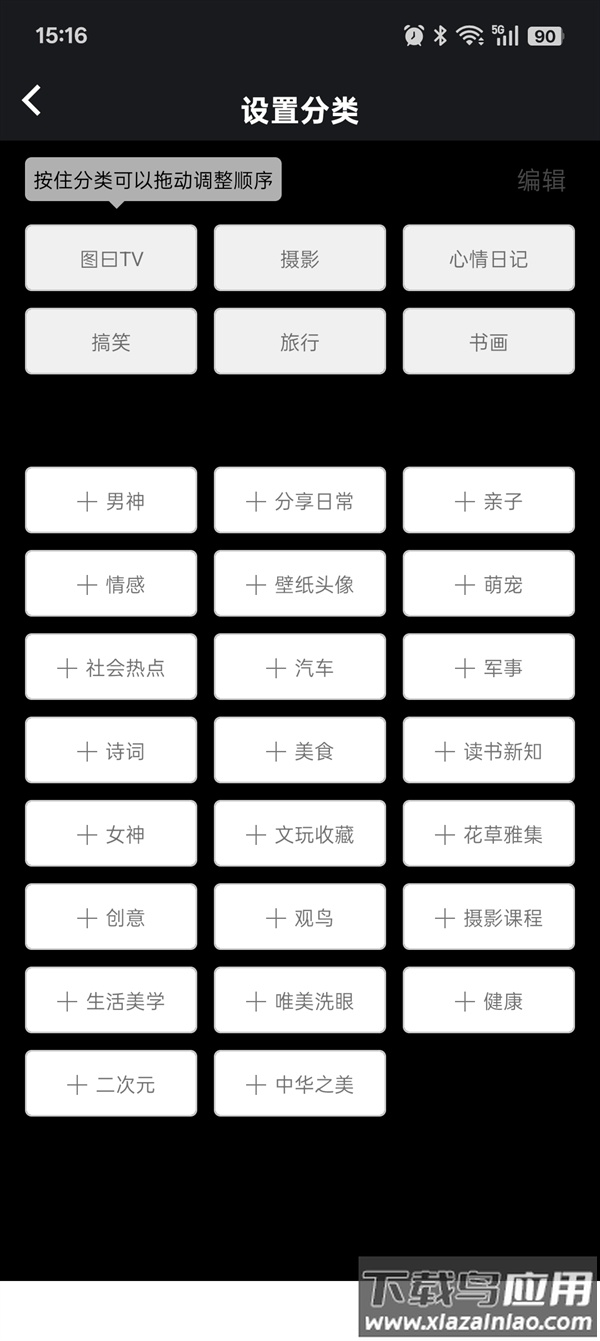Add 壁纸头像 category
The height and width of the screenshot is (1341, 600).
pos(300,584)
